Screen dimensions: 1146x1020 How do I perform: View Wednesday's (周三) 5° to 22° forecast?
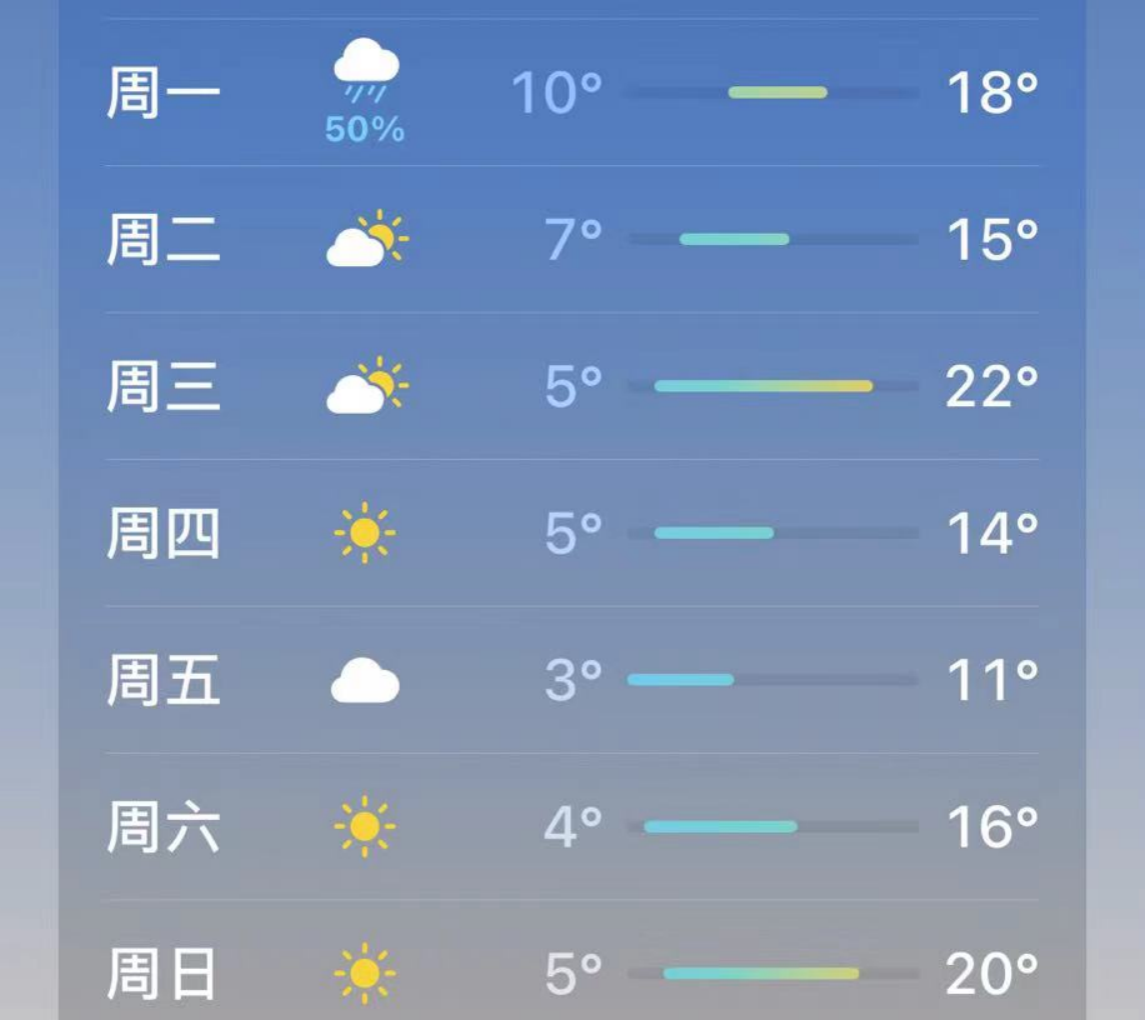pos(572,386)
